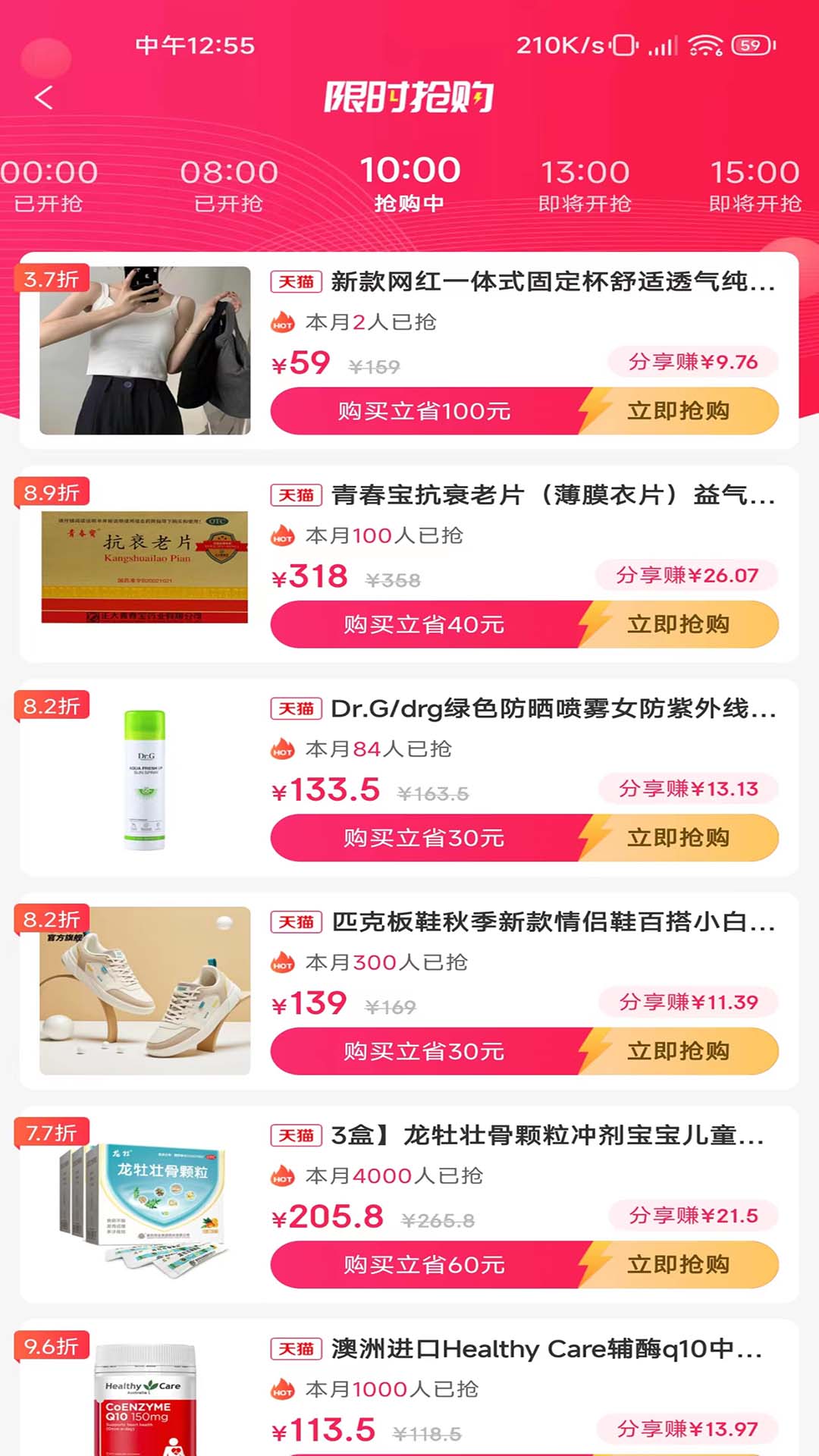Screen dimensions: 819x1456
Task: Tap 立即抢购 for the ¥59 固定杯 top
Action: pos(678,411)
